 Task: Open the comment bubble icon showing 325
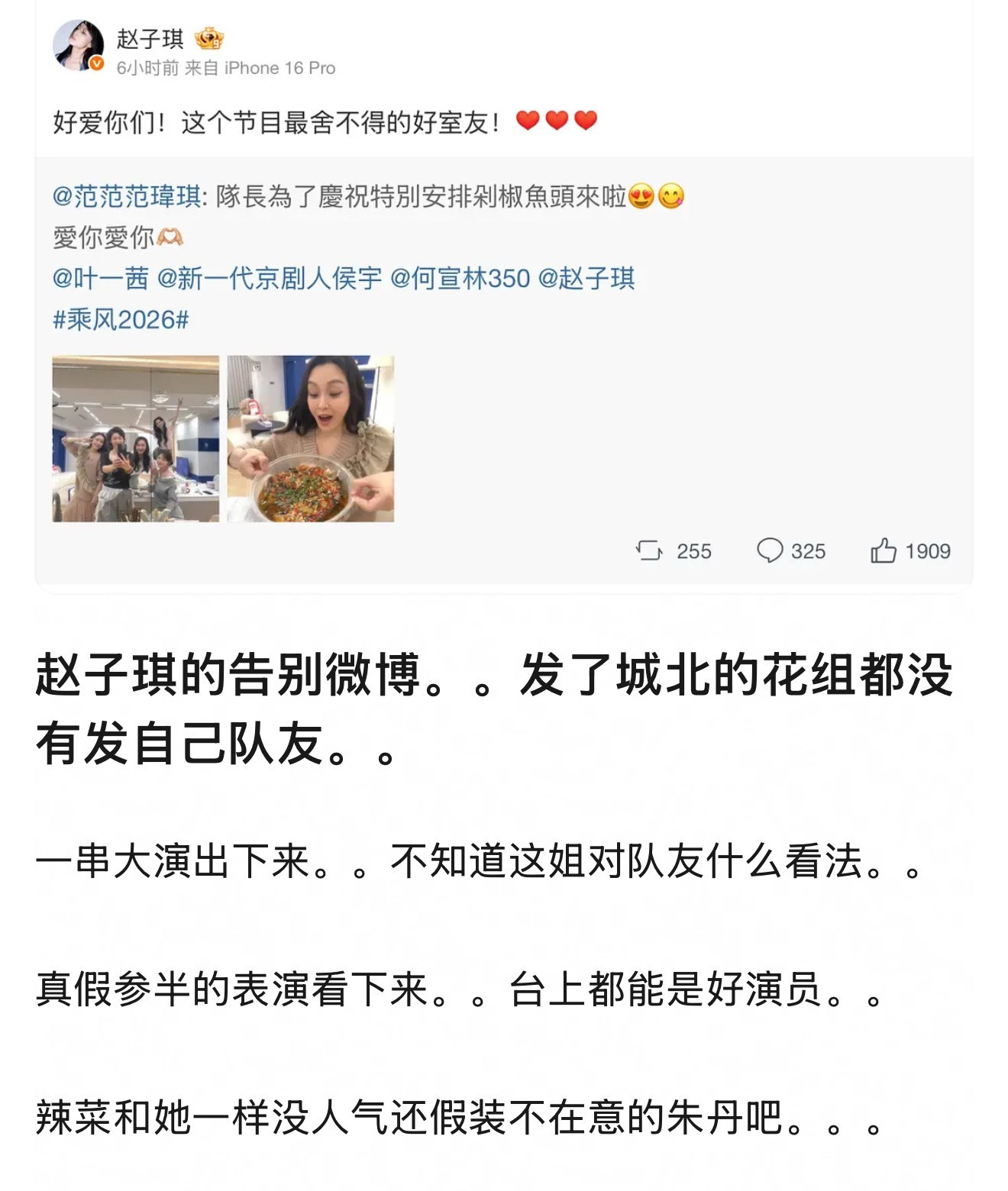click(771, 550)
